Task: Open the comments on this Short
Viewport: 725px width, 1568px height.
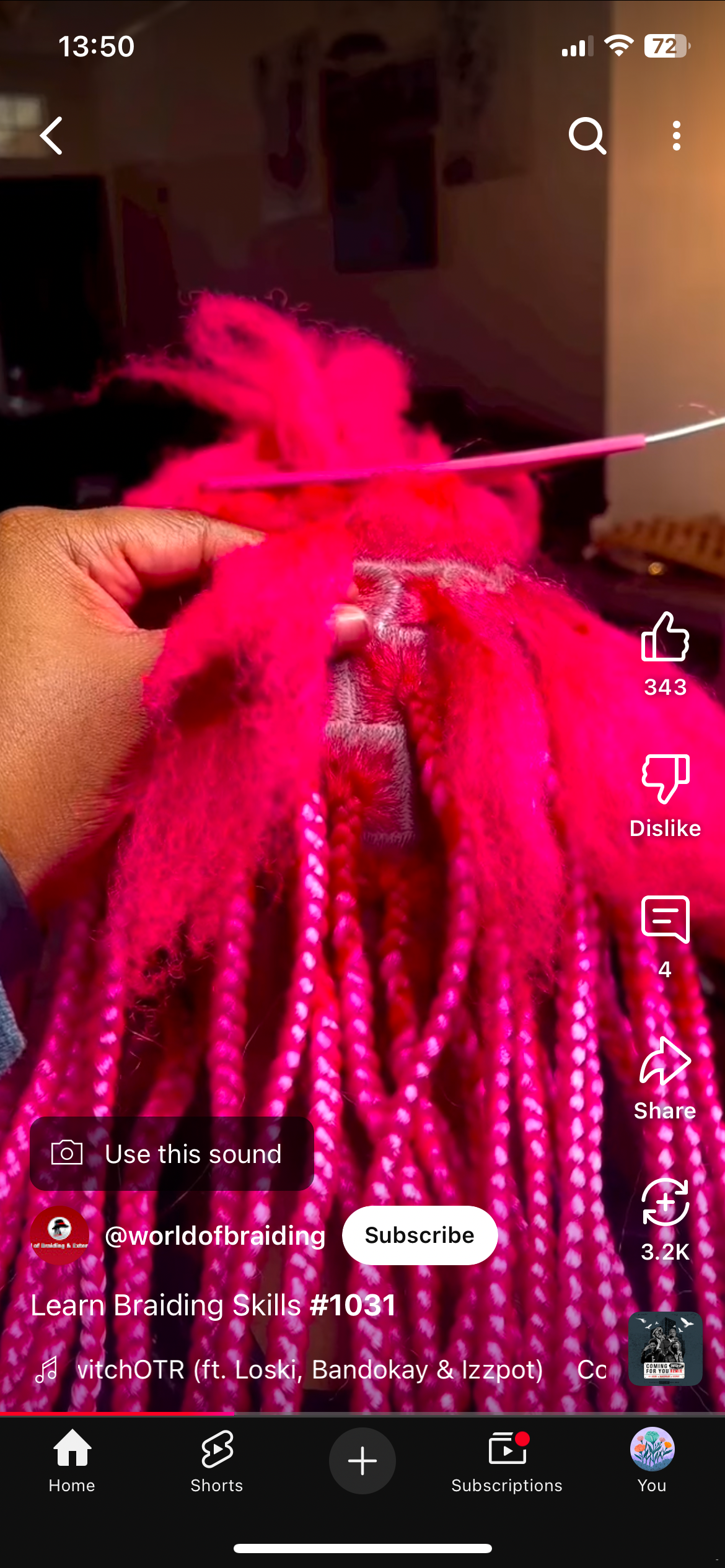Action: [x=665, y=920]
